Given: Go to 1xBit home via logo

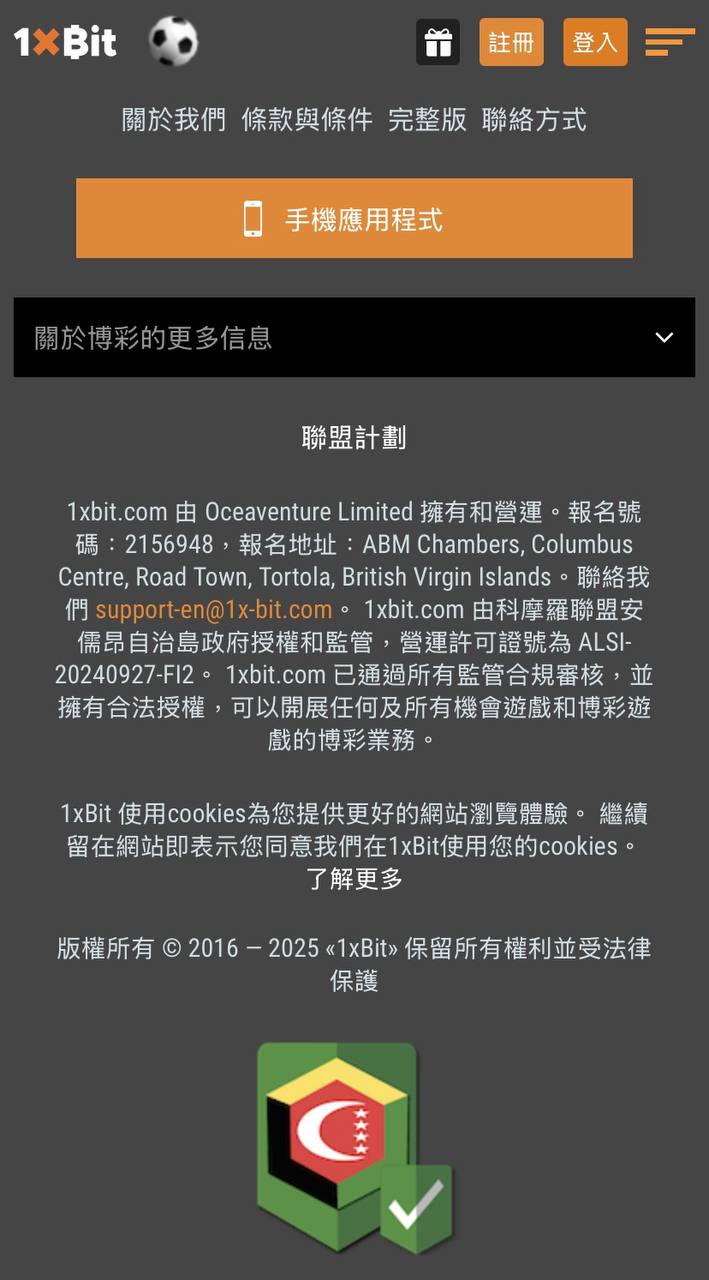Looking at the screenshot, I should tap(65, 42).
